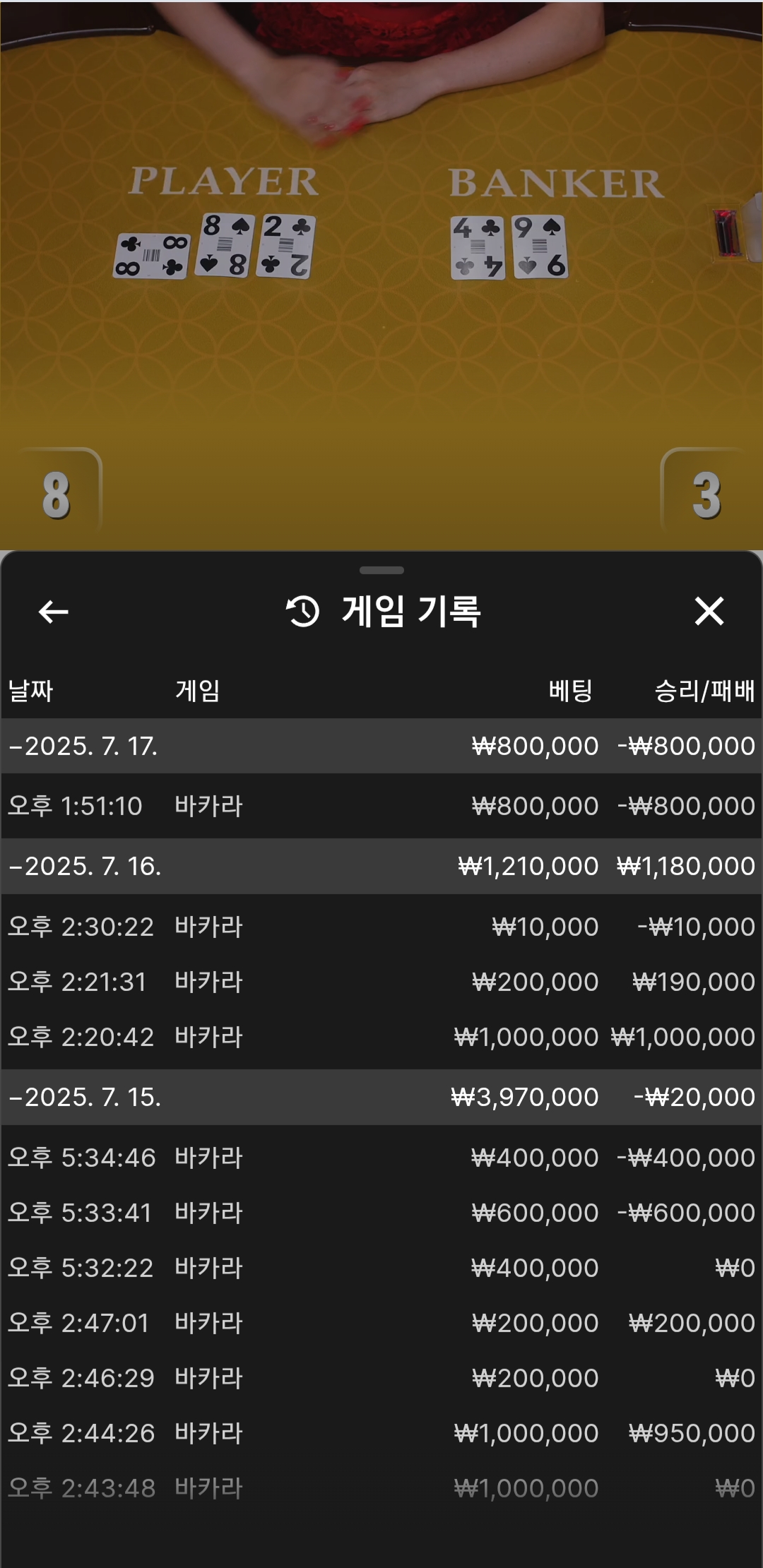Open the 오후 2:47:01 바카라 record
Image resolution: width=763 pixels, height=1568 pixels.
[381, 1323]
